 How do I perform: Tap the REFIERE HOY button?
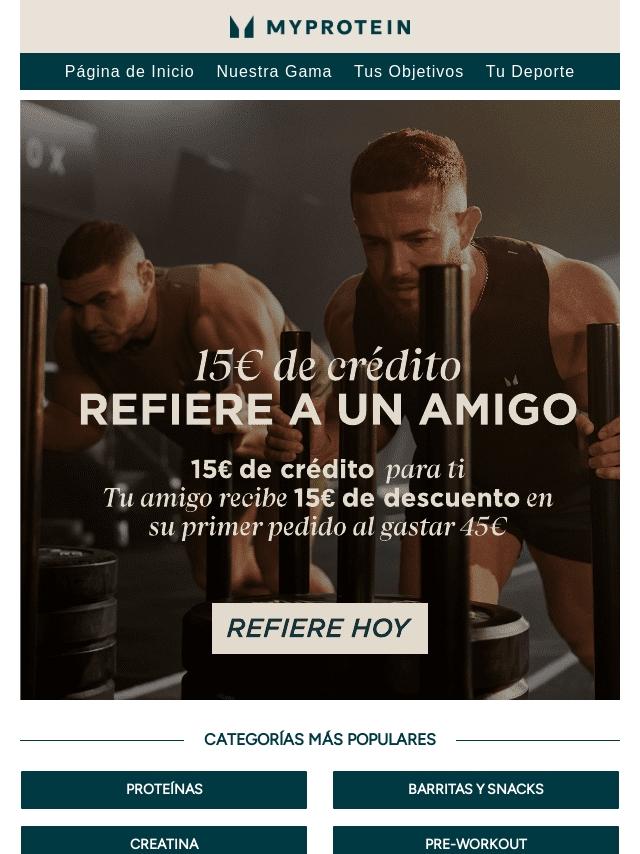(x=319, y=628)
